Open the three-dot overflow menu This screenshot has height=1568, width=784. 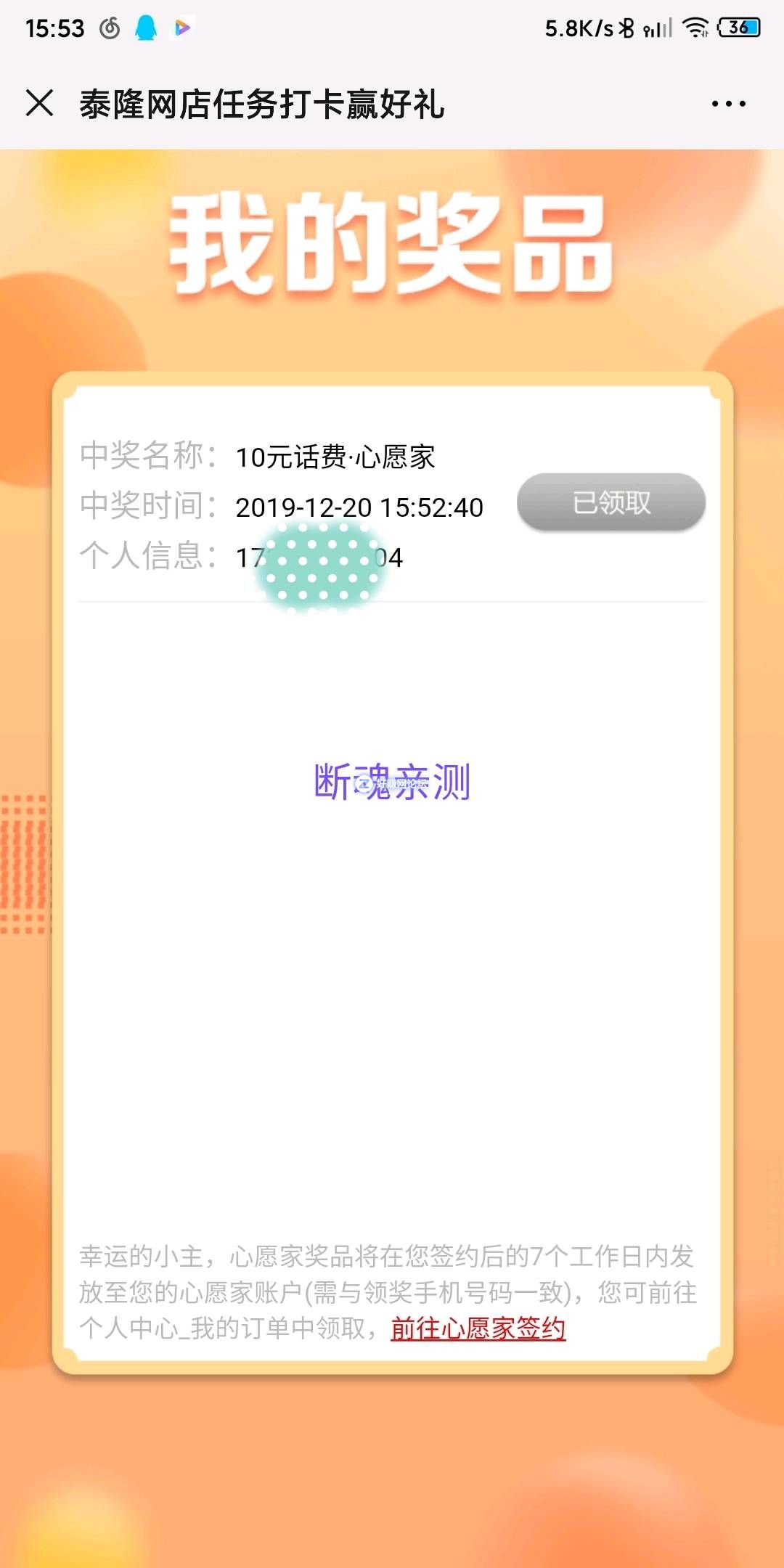point(728,104)
